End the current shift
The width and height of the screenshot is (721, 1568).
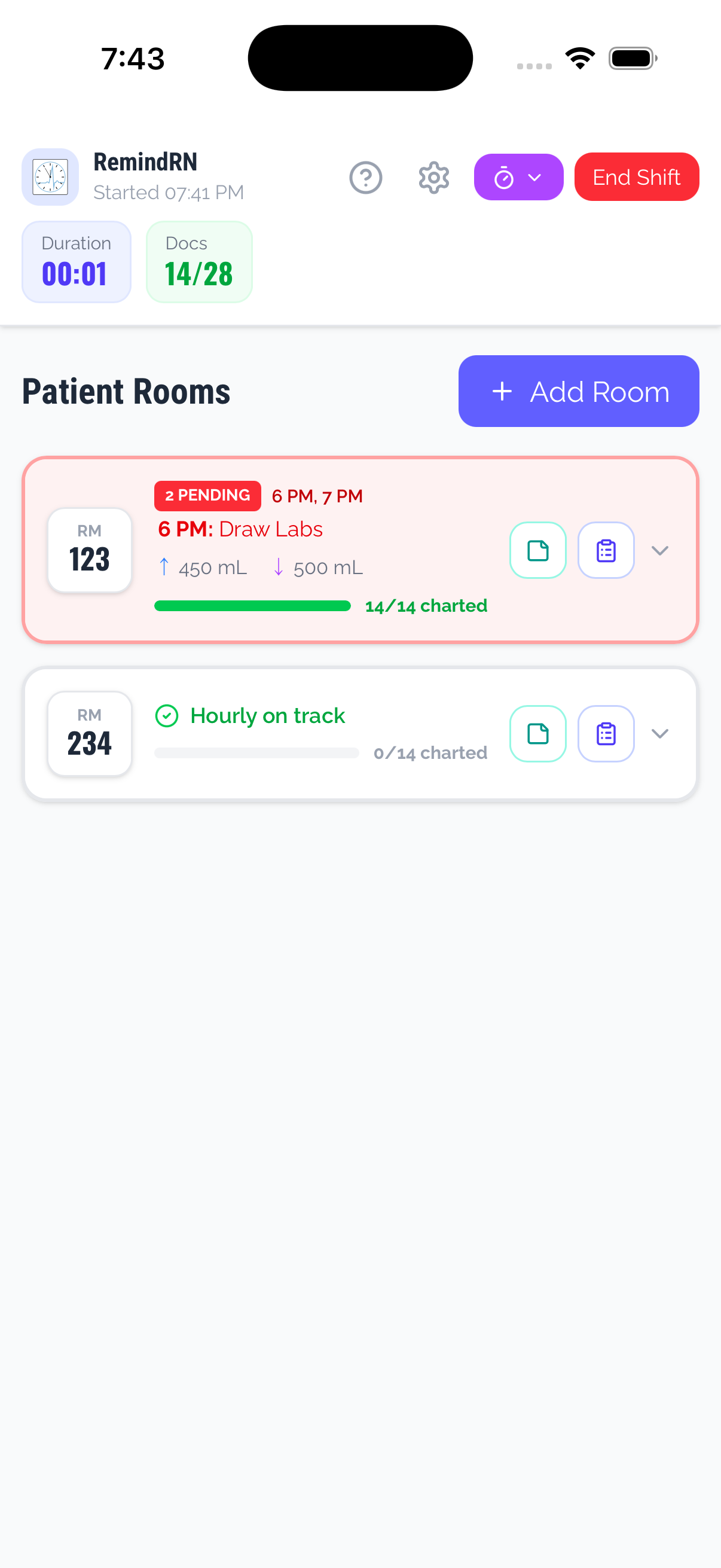click(x=636, y=177)
